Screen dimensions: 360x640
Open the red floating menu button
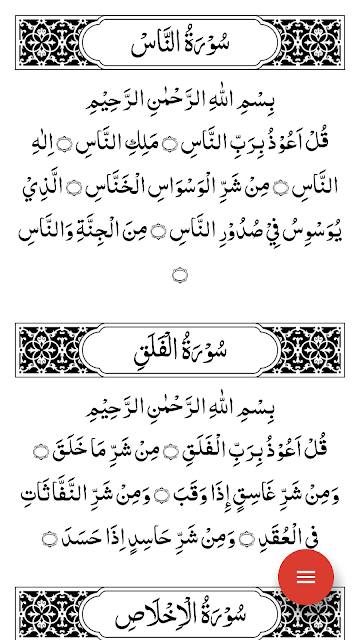306,576
